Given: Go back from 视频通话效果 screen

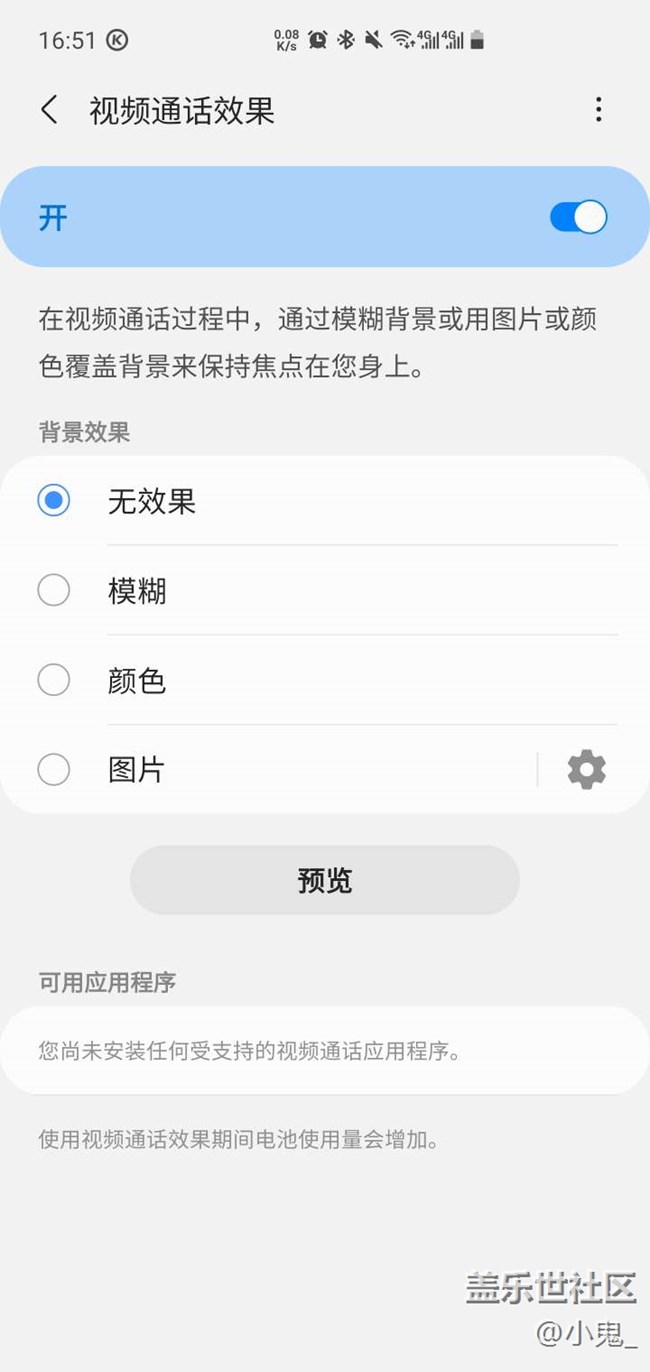Looking at the screenshot, I should pos(49,110).
